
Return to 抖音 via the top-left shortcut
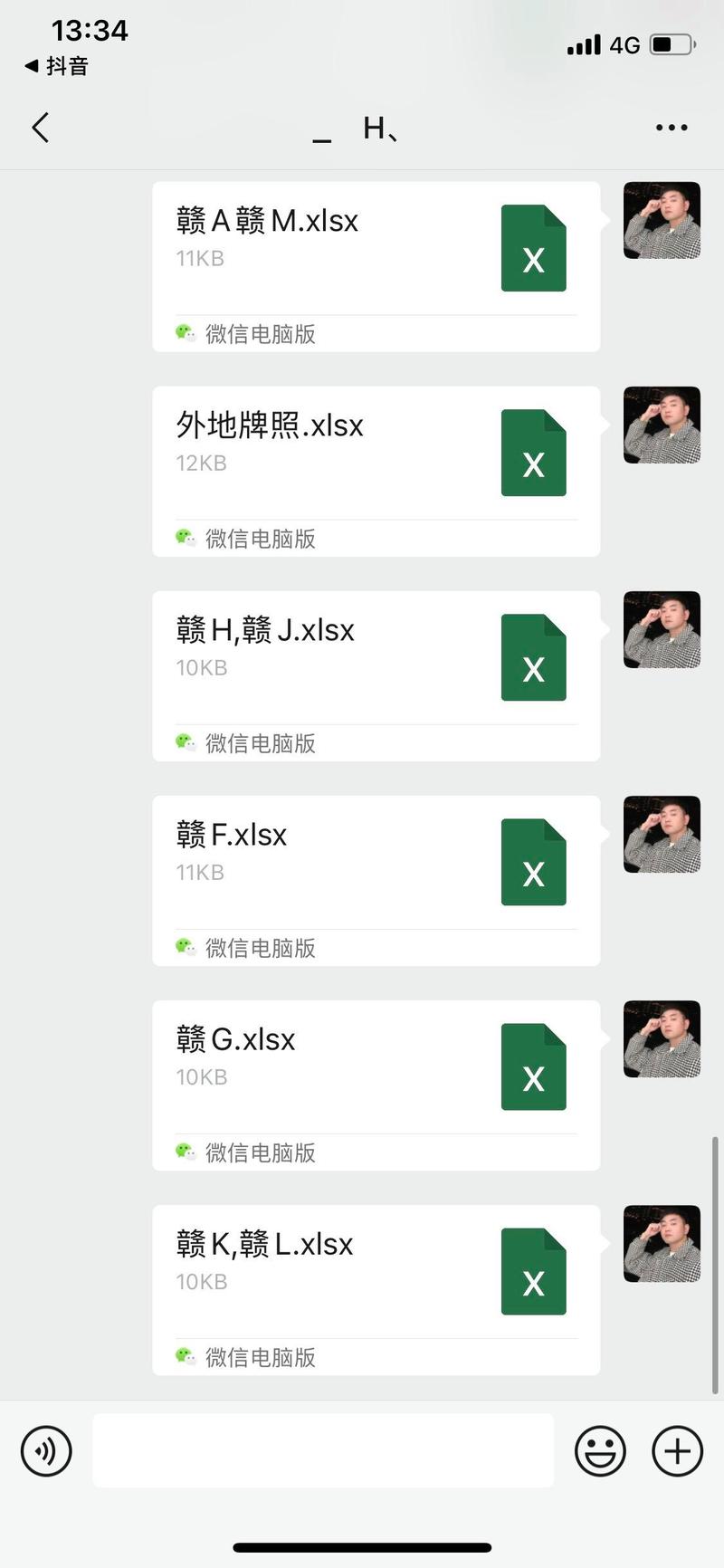pos(54,65)
